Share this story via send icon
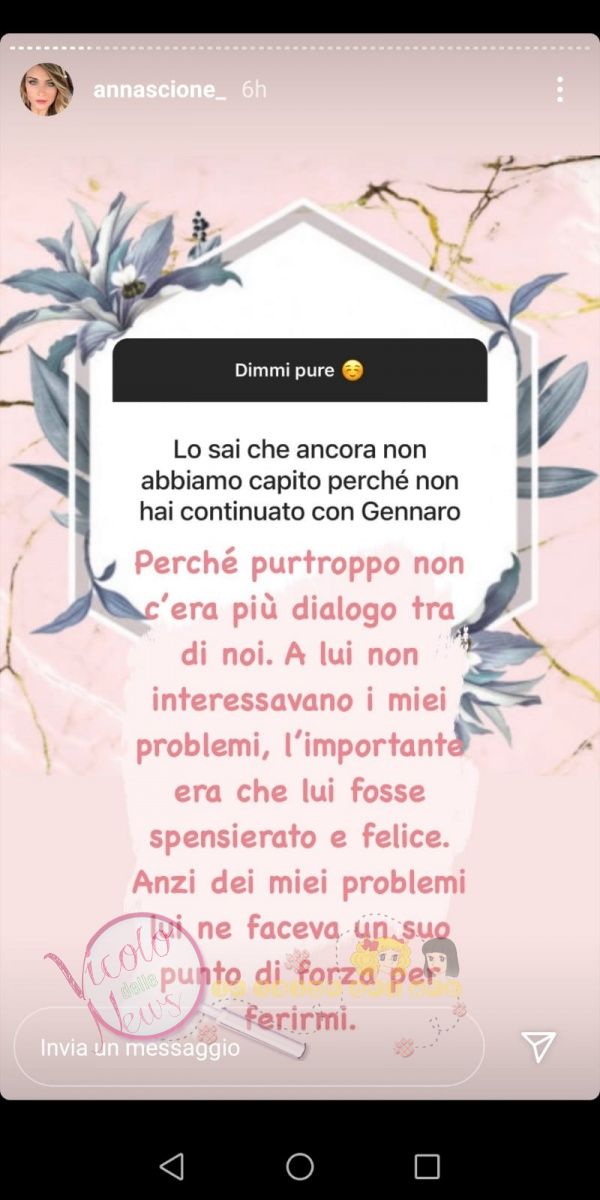The height and width of the screenshot is (1200, 600). (539, 1047)
